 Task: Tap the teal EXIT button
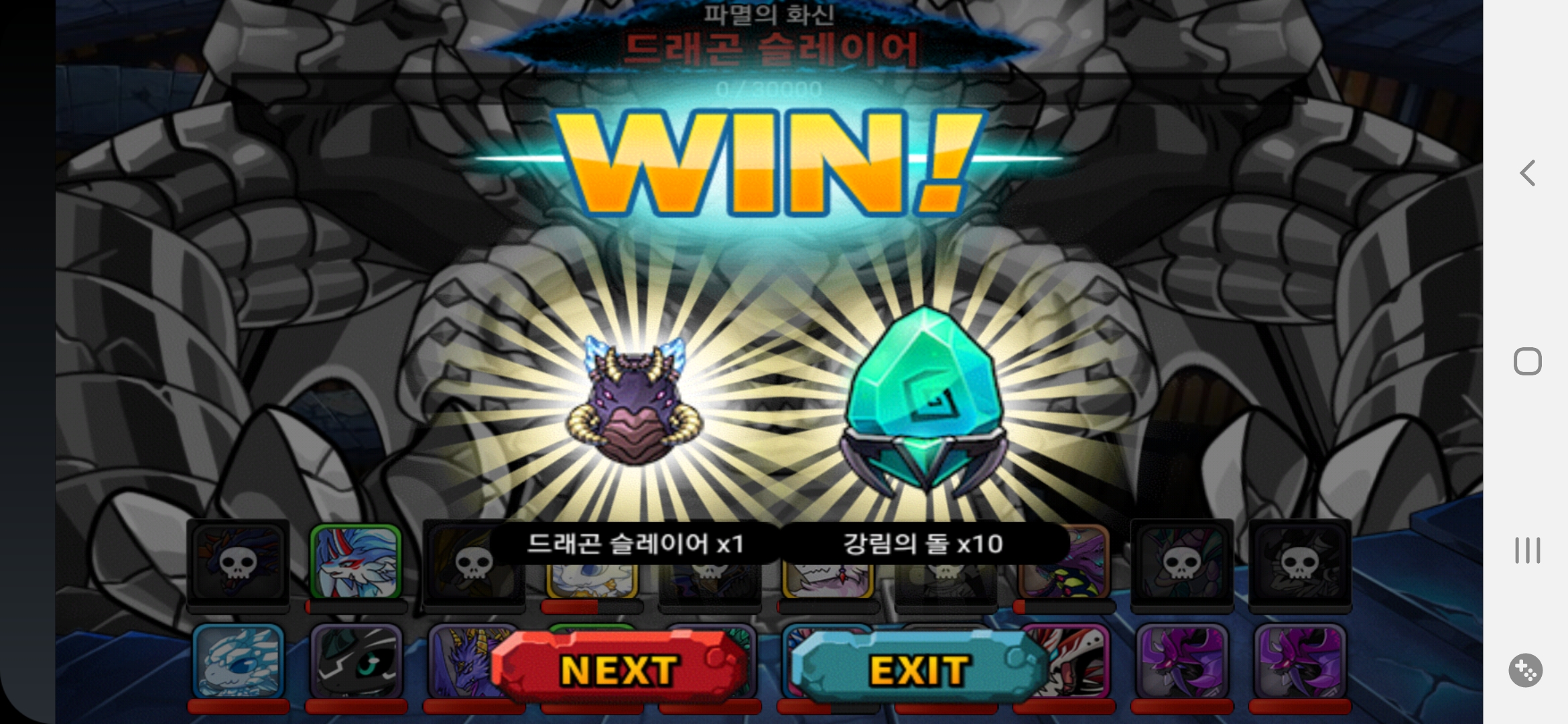click(x=918, y=669)
